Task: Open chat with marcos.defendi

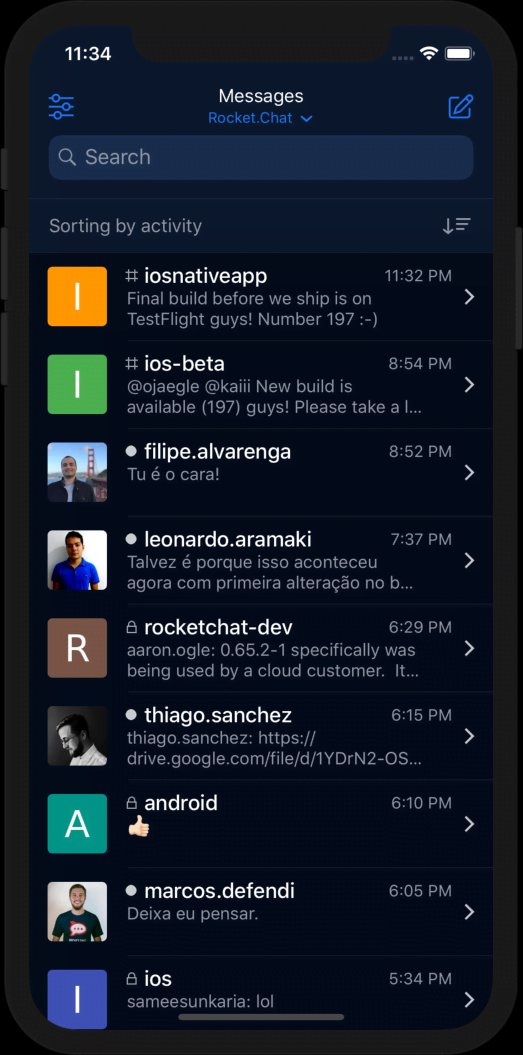Action: pyautogui.click(x=261, y=912)
